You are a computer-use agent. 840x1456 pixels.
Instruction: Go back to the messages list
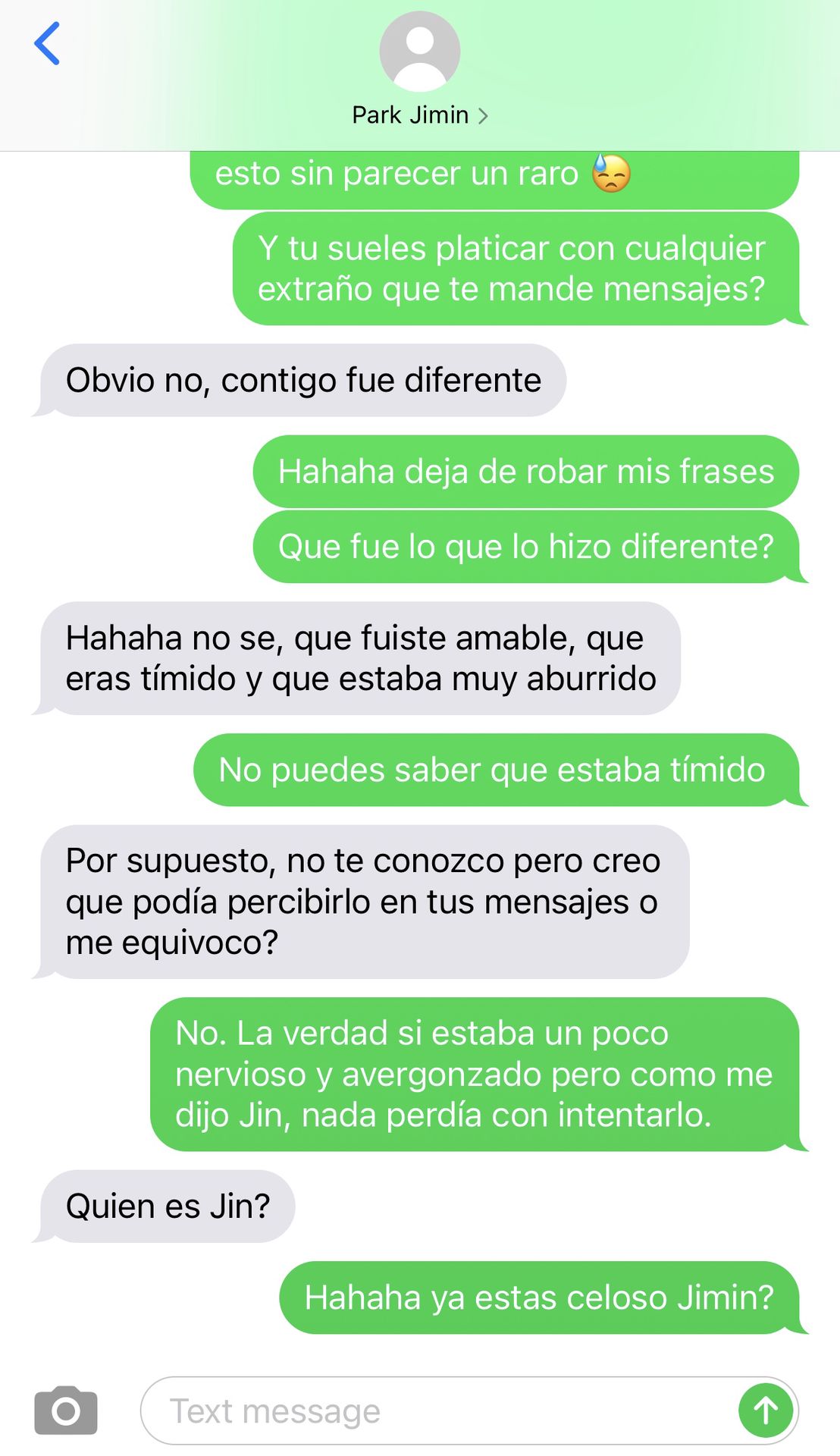pos(47,44)
